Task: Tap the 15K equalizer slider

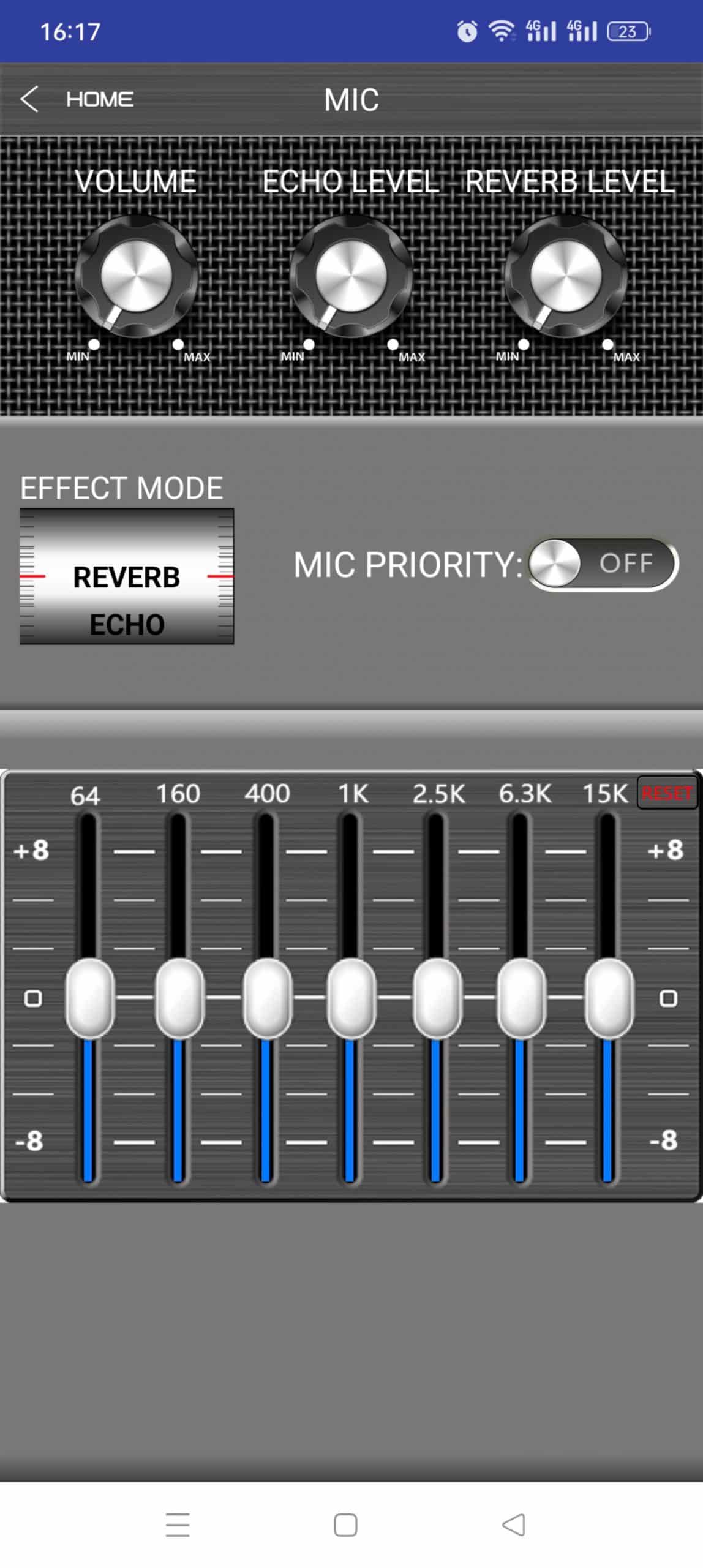Action: click(609, 998)
